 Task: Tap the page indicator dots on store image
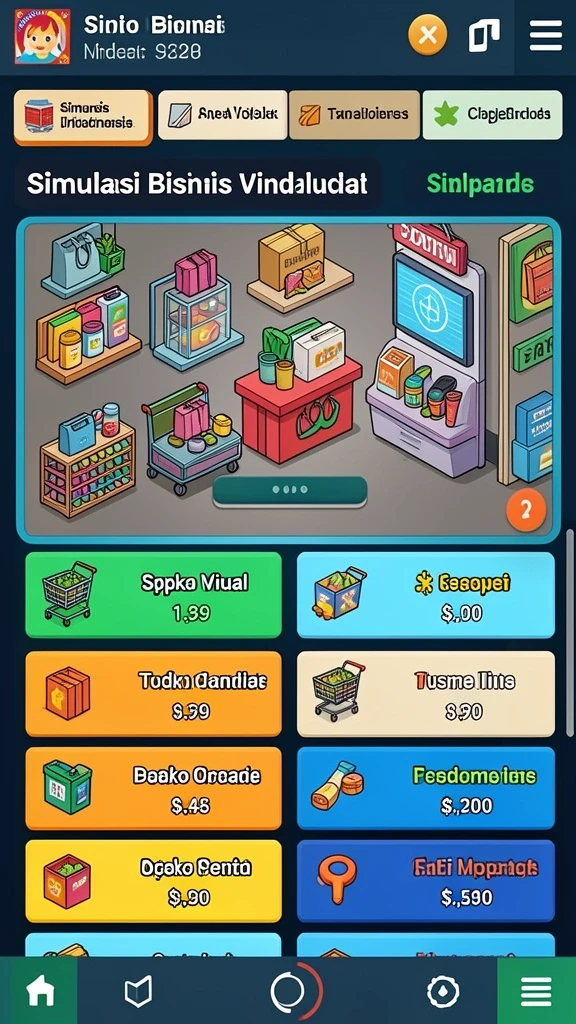coord(290,490)
